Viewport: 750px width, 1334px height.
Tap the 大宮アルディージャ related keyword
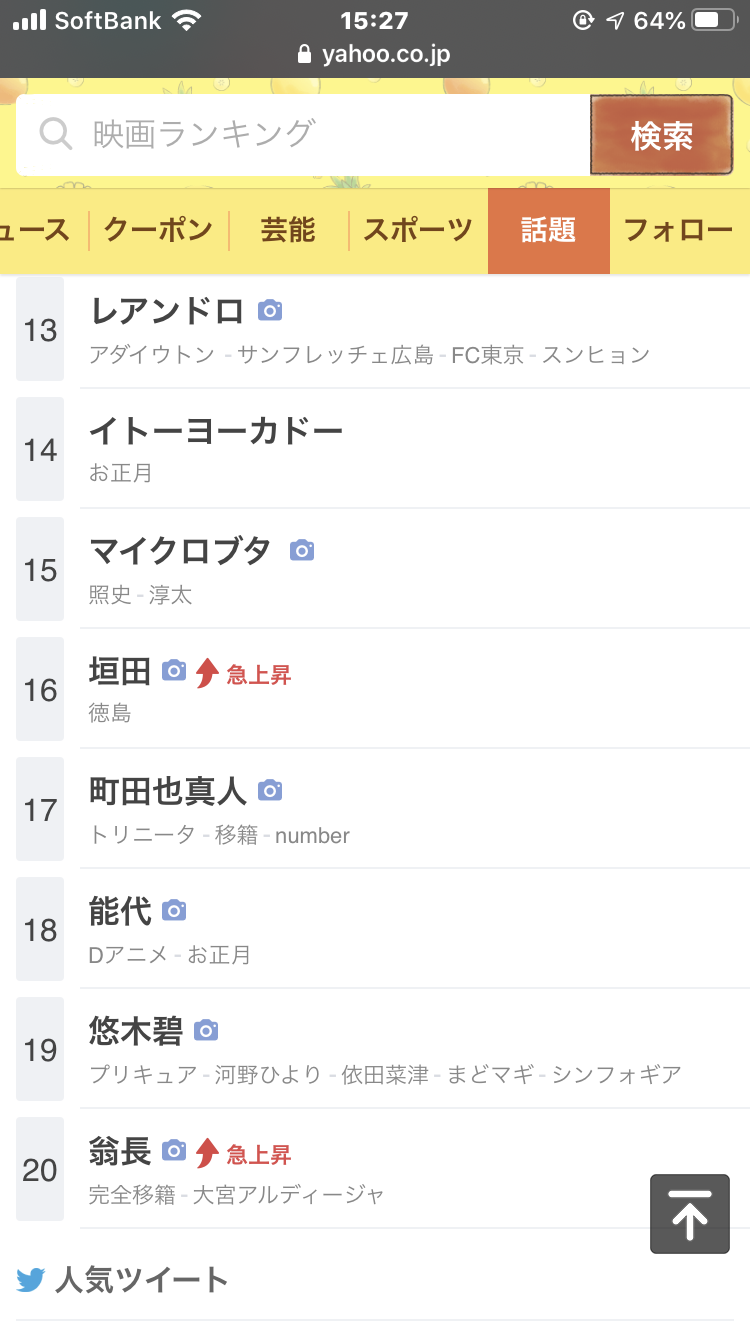(x=288, y=1195)
